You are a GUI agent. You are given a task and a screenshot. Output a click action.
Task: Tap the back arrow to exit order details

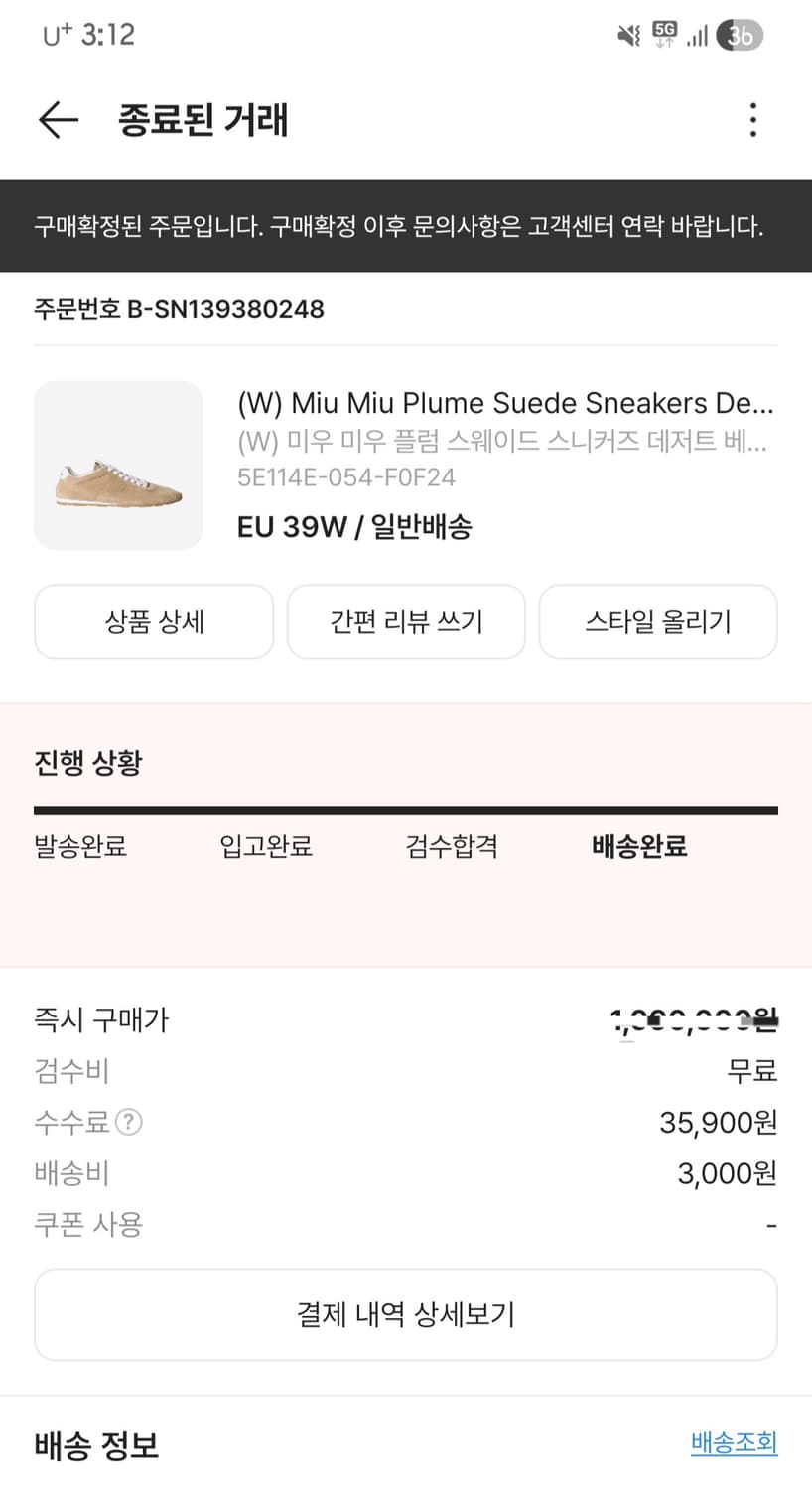pyautogui.click(x=57, y=119)
